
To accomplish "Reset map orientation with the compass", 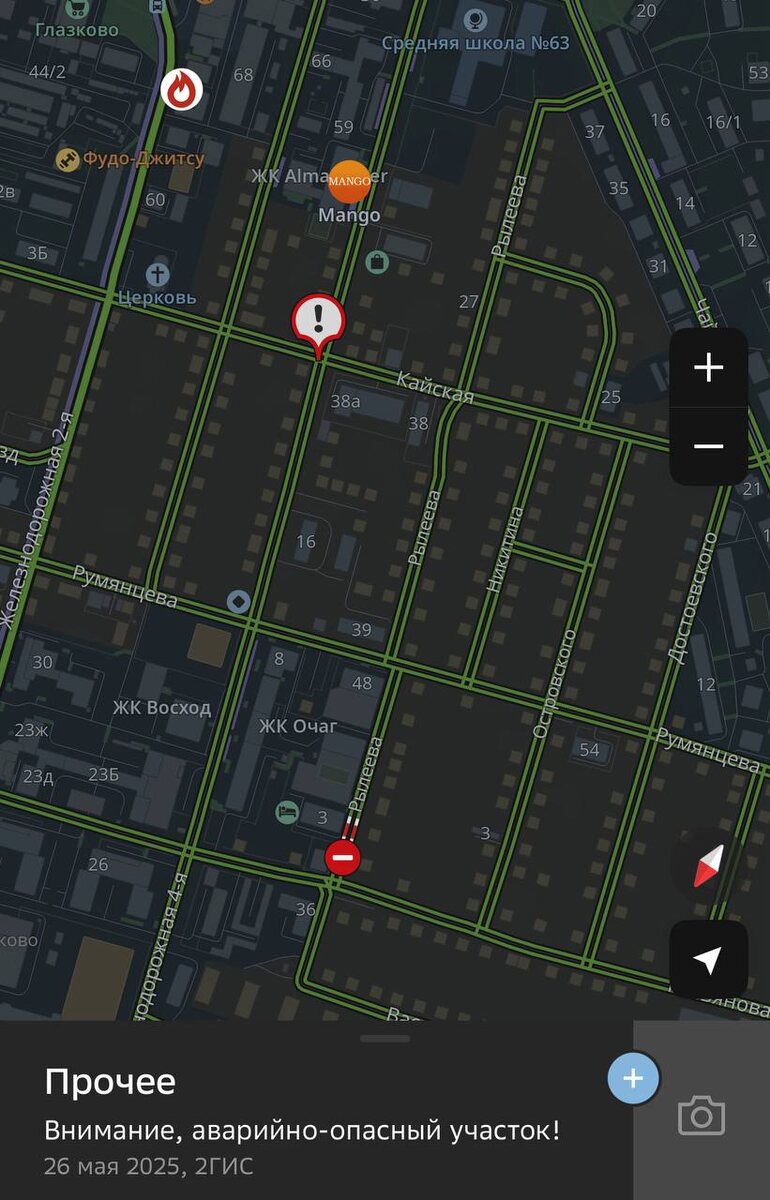I will [x=708, y=867].
